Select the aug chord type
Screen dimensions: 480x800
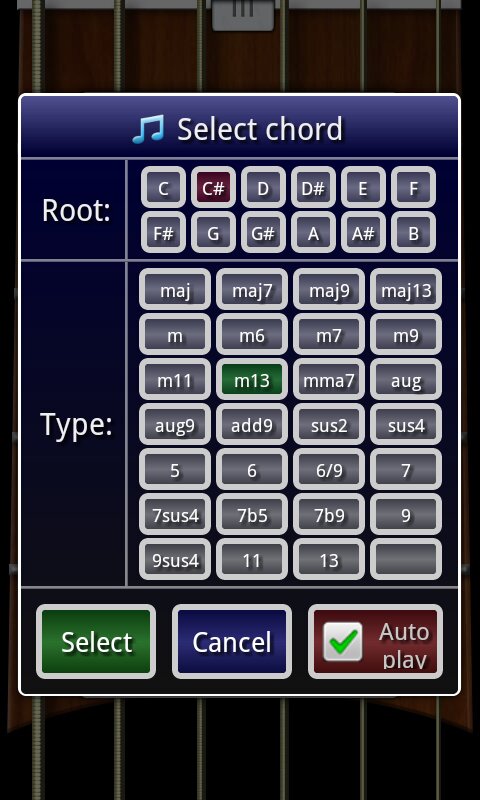pos(406,380)
